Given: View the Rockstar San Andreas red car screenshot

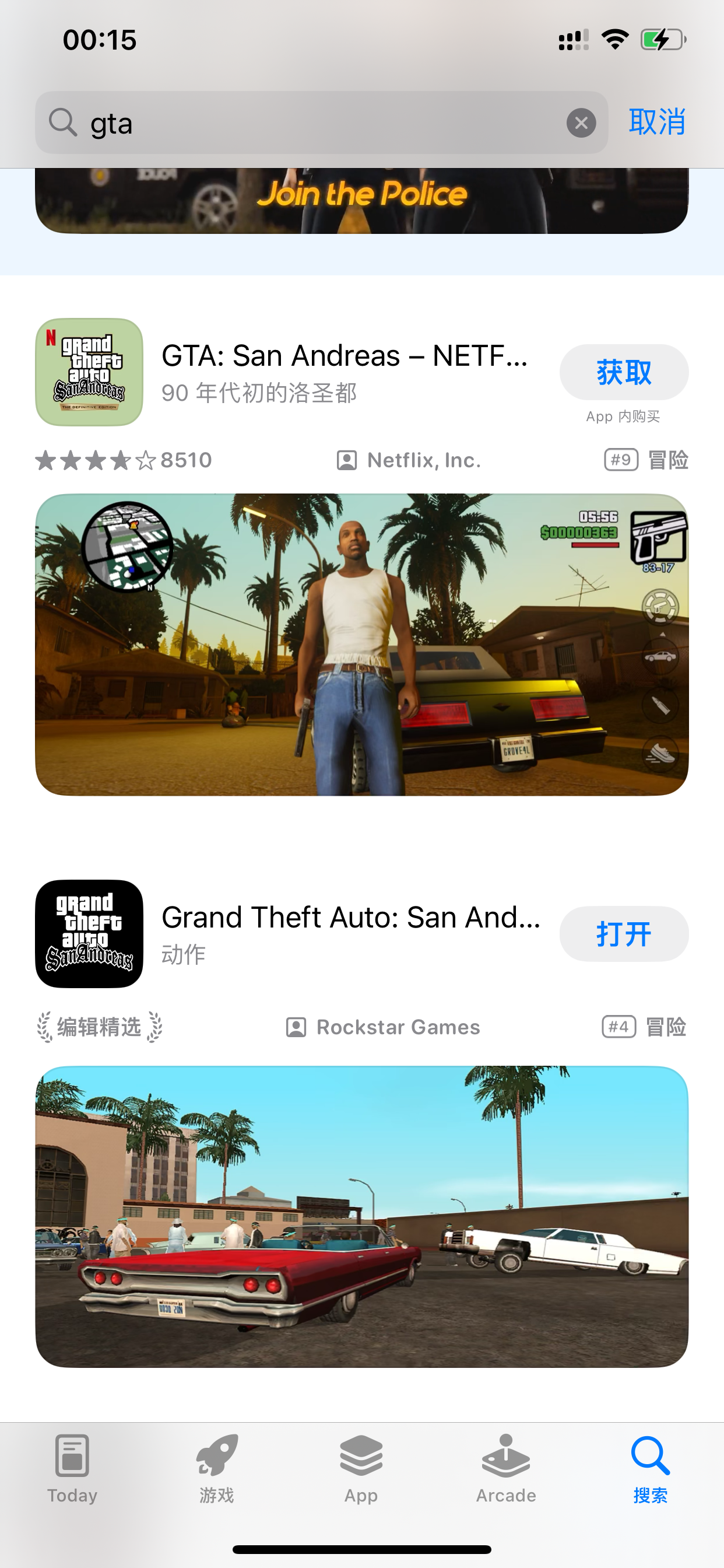Looking at the screenshot, I should 361,1216.
